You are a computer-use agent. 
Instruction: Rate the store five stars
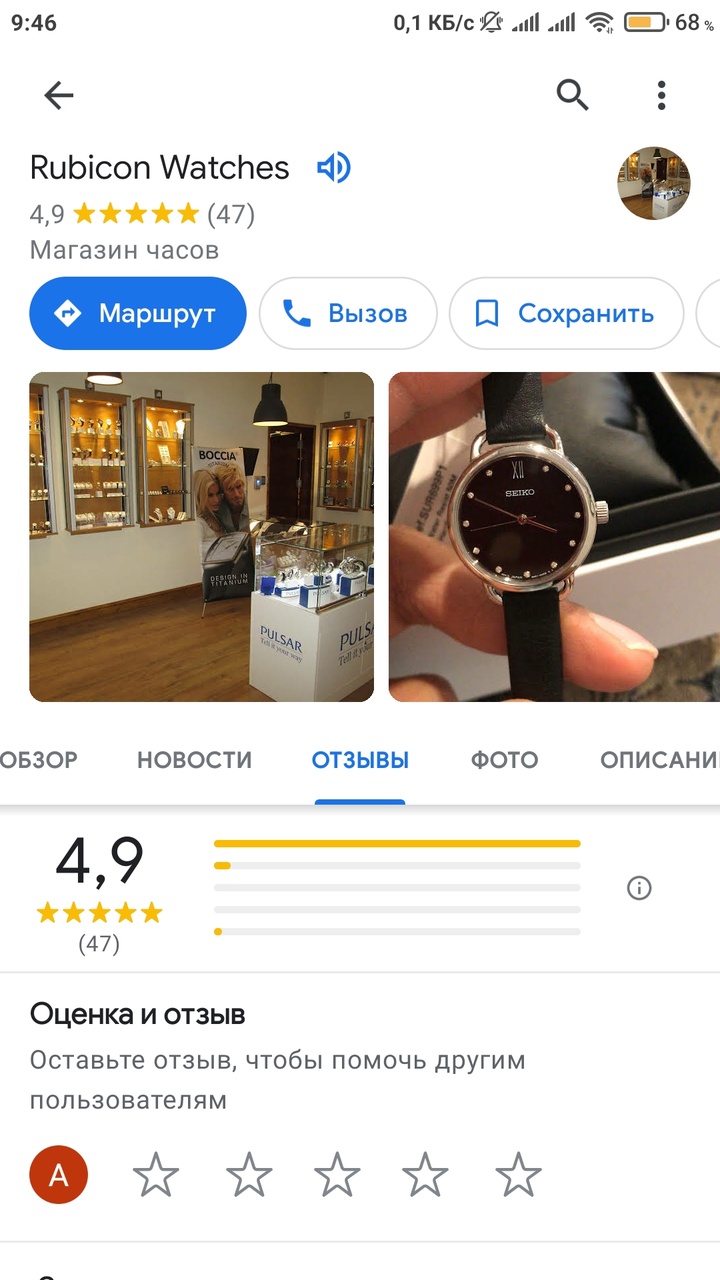[x=518, y=1174]
